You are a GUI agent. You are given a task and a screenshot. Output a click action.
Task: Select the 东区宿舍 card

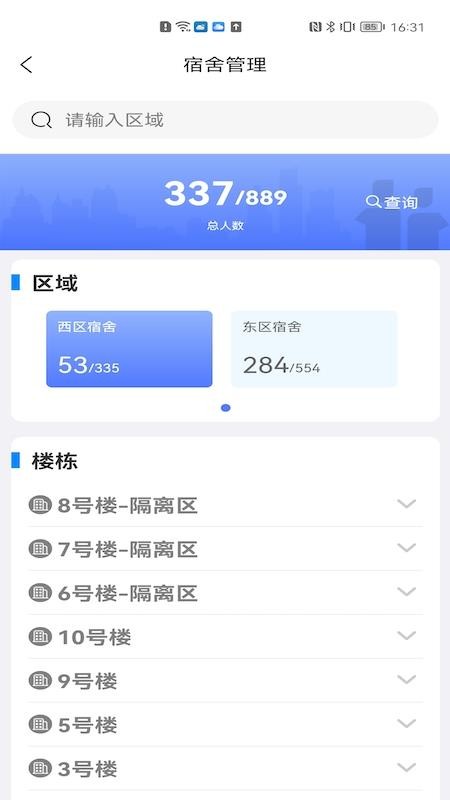coord(314,349)
